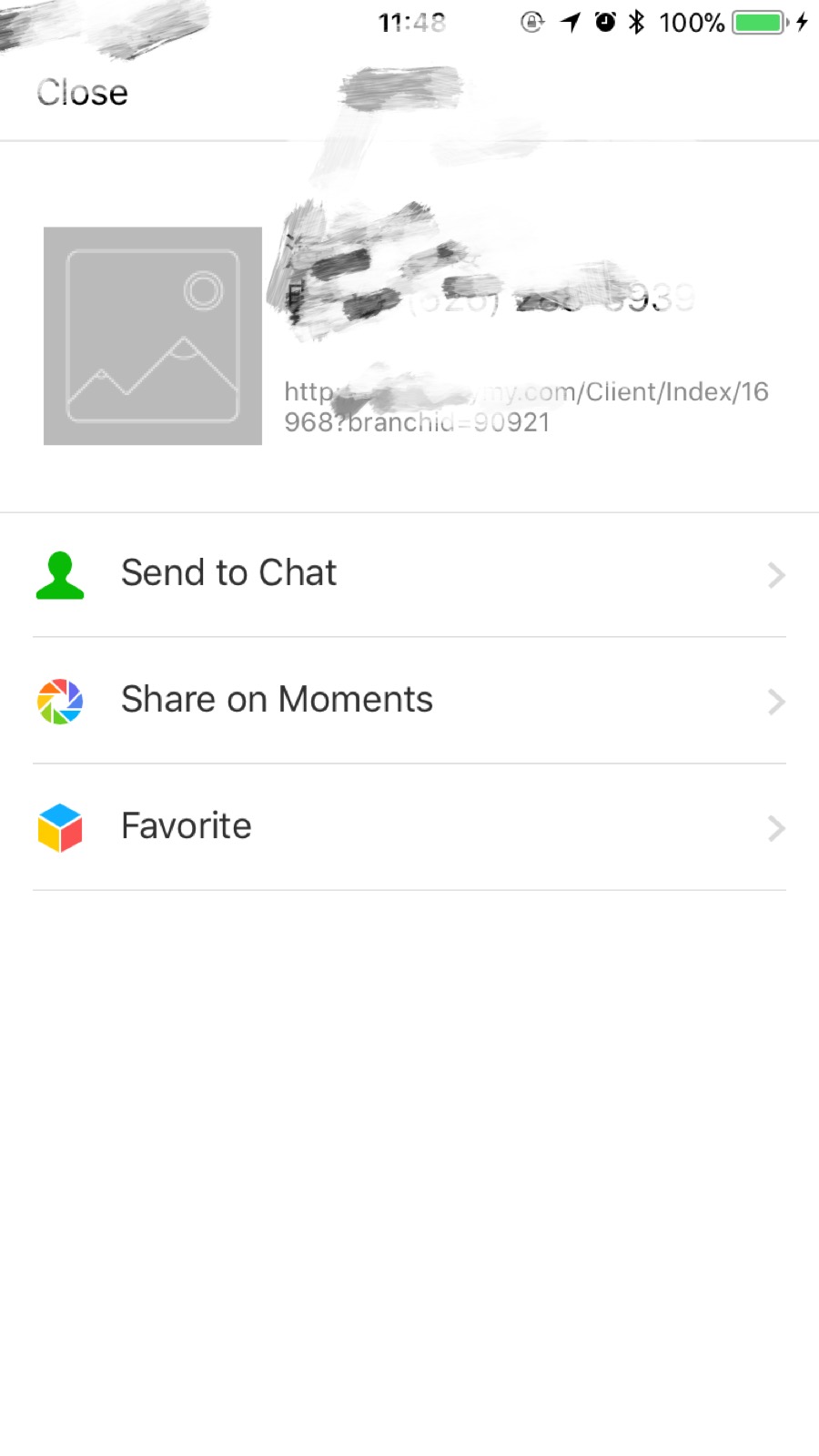Tap the location arrow icon in the status bar
The height and width of the screenshot is (1456, 819).
coord(569,23)
